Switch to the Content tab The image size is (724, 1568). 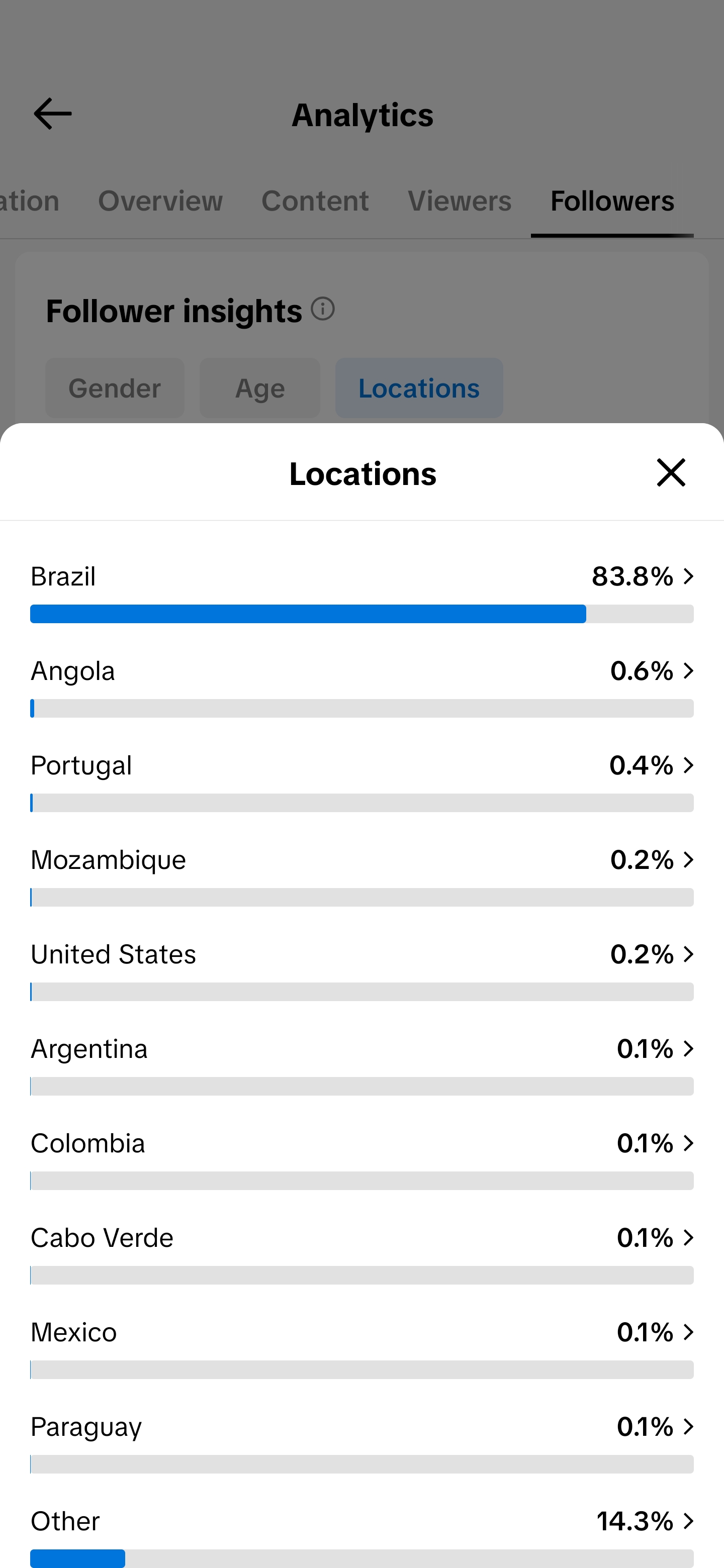tap(315, 201)
